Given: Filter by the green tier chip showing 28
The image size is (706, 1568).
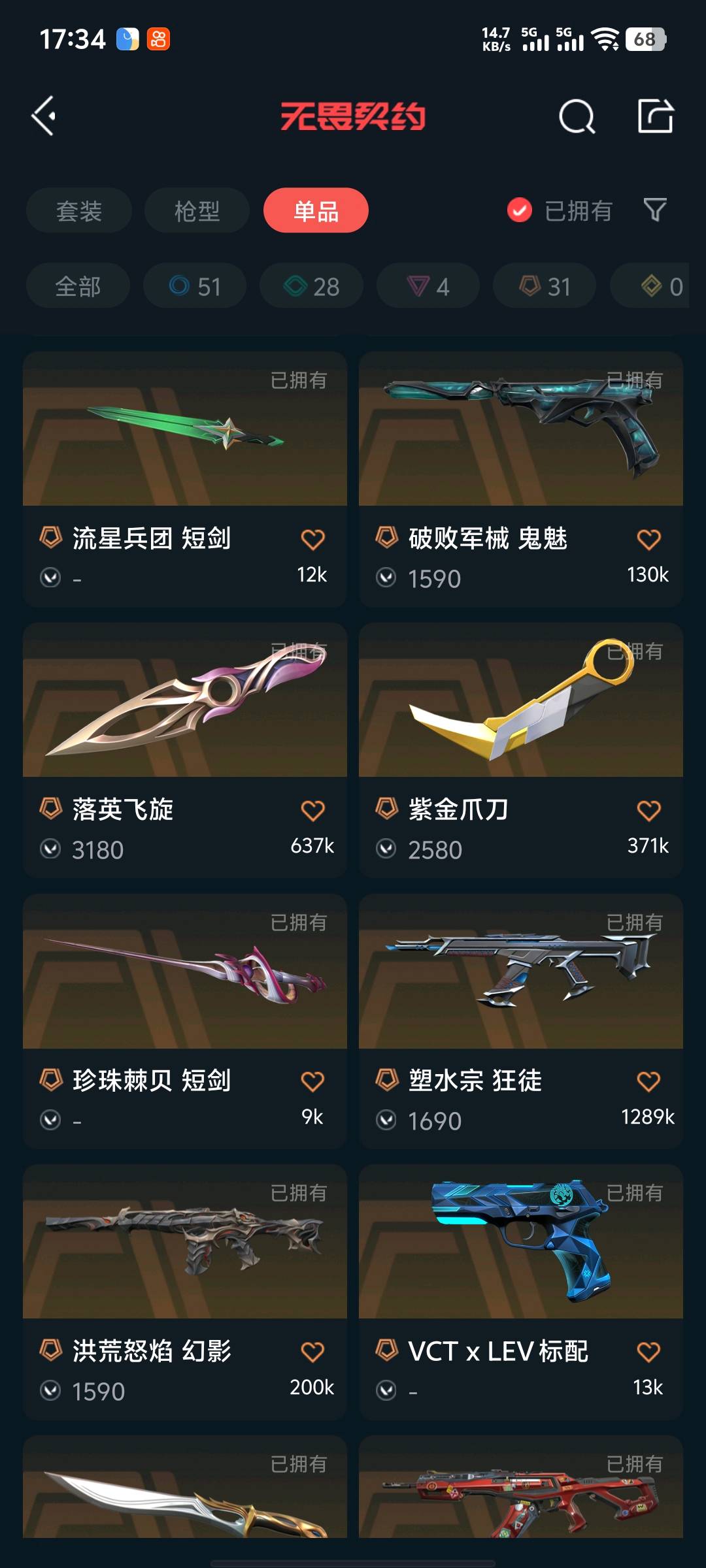Looking at the screenshot, I should (311, 286).
